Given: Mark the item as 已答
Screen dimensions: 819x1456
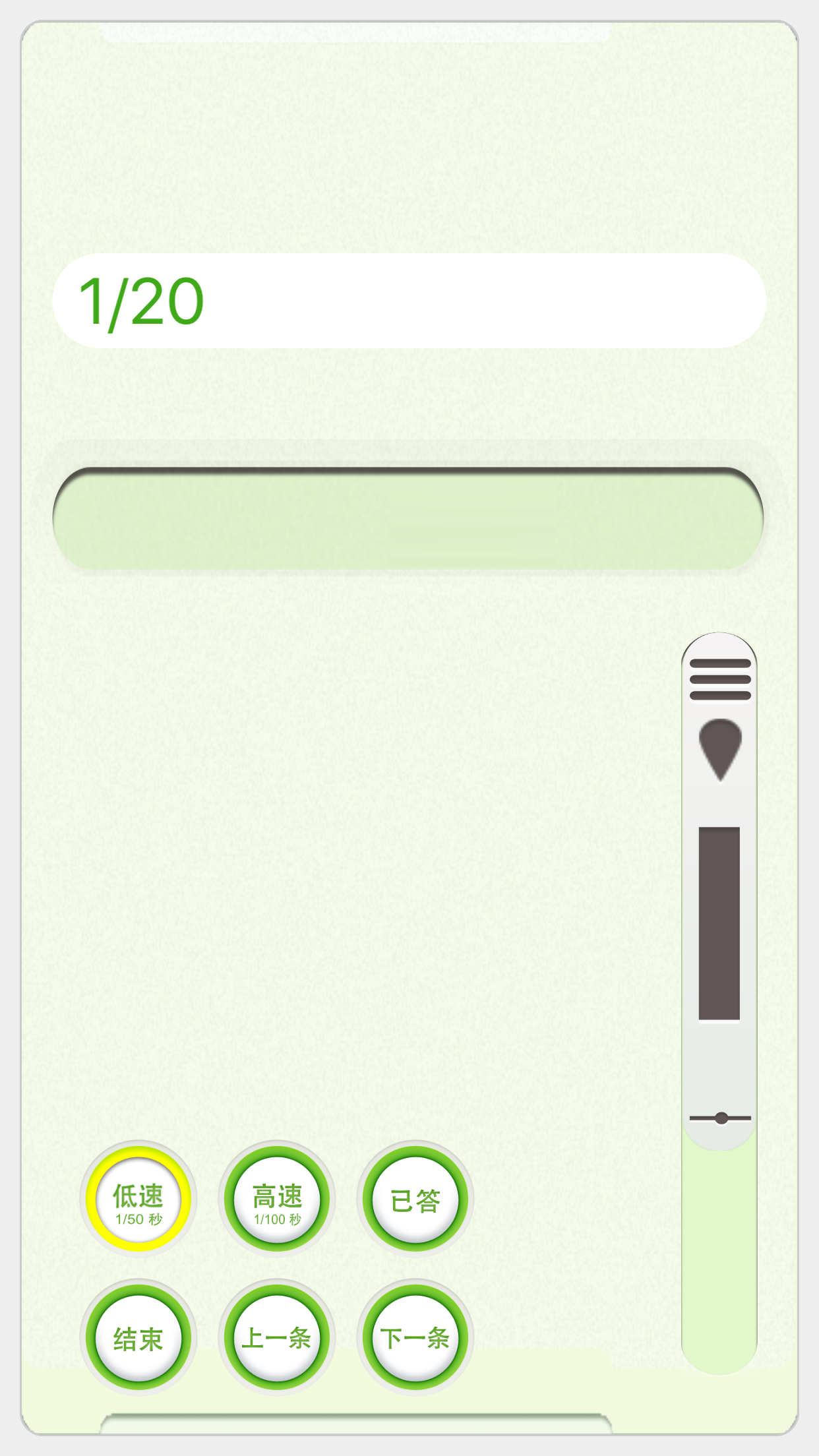Looking at the screenshot, I should tap(415, 1199).
